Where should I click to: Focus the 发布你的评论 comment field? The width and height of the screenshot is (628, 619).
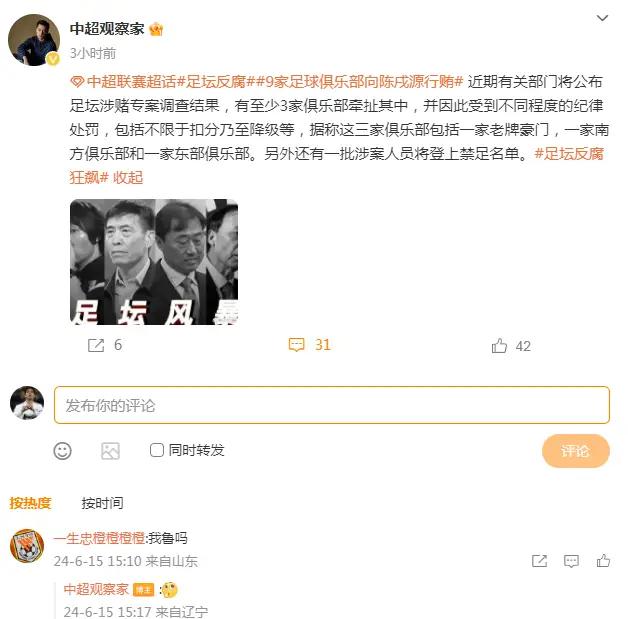pyautogui.click(x=331, y=406)
